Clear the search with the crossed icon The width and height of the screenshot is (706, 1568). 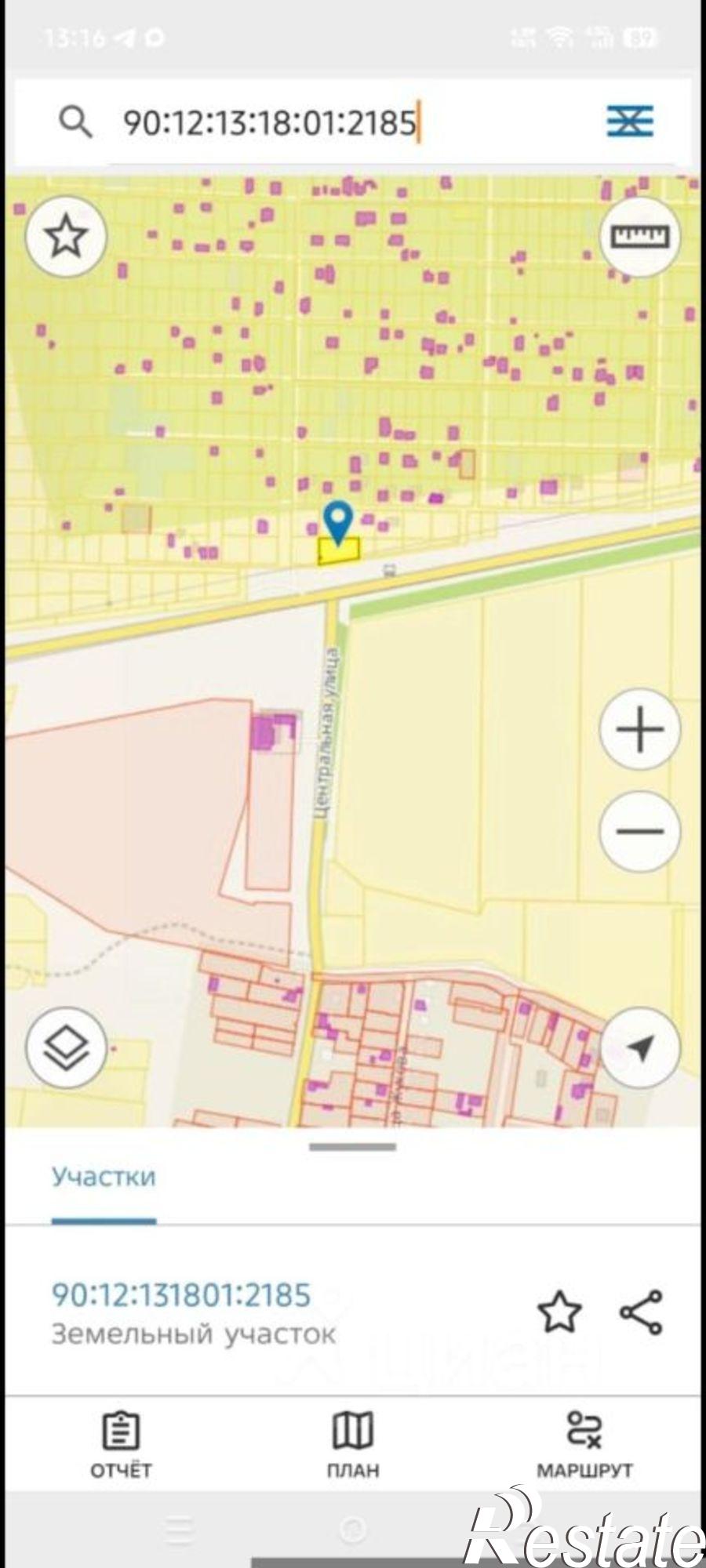(630, 122)
